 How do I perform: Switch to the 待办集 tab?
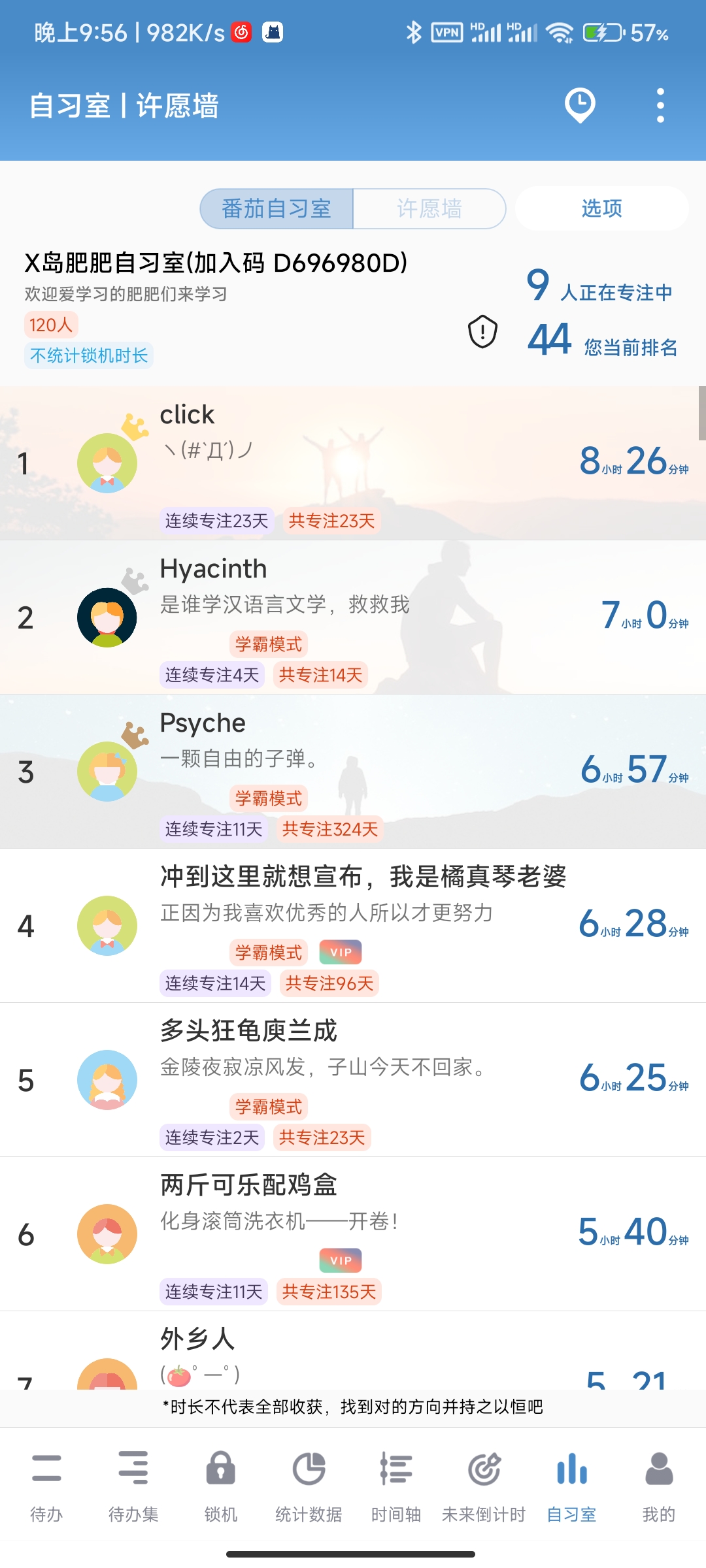point(133,1484)
